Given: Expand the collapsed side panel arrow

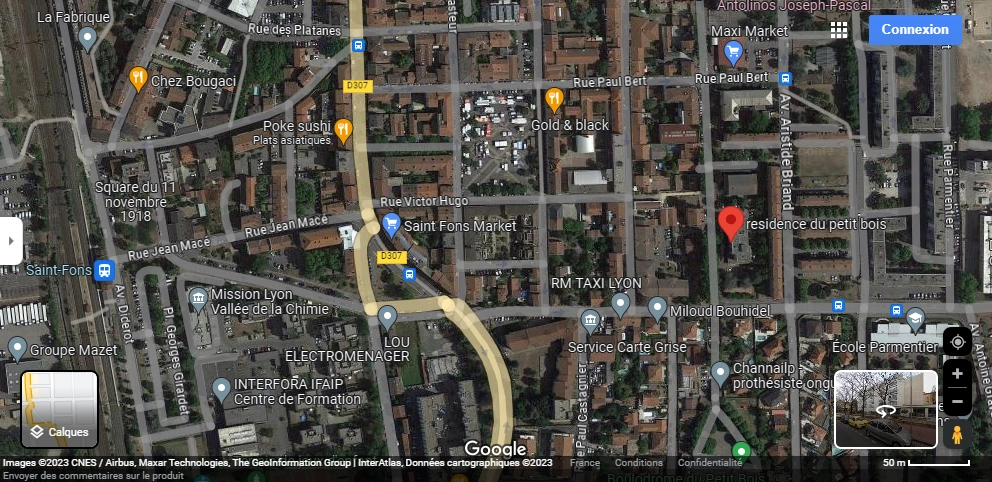Looking at the screenshot, I should 10,241.
